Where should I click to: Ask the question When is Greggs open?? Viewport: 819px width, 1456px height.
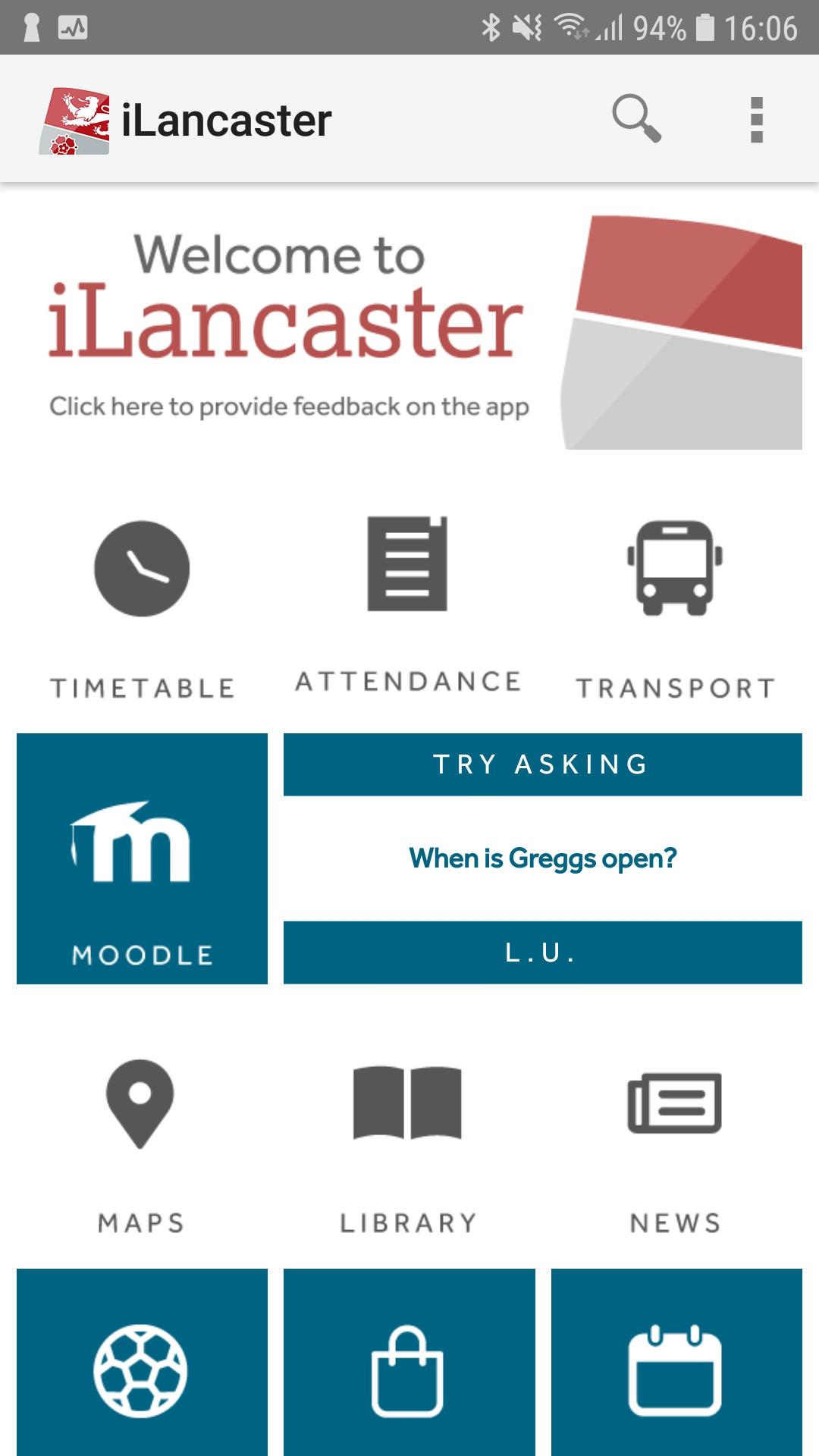point(541,858)
